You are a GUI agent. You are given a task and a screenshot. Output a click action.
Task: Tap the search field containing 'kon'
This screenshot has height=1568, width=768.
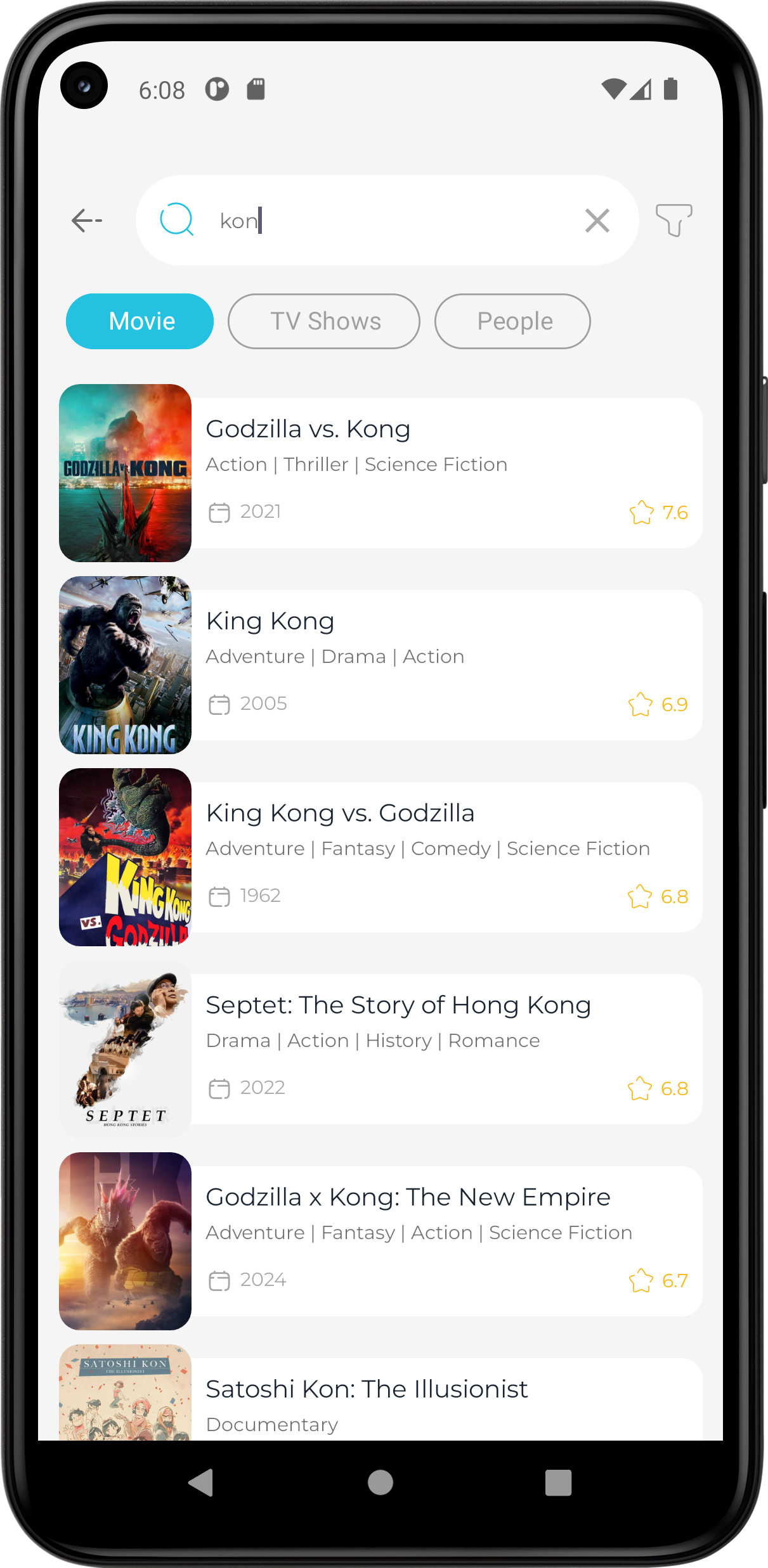(381, 221)
